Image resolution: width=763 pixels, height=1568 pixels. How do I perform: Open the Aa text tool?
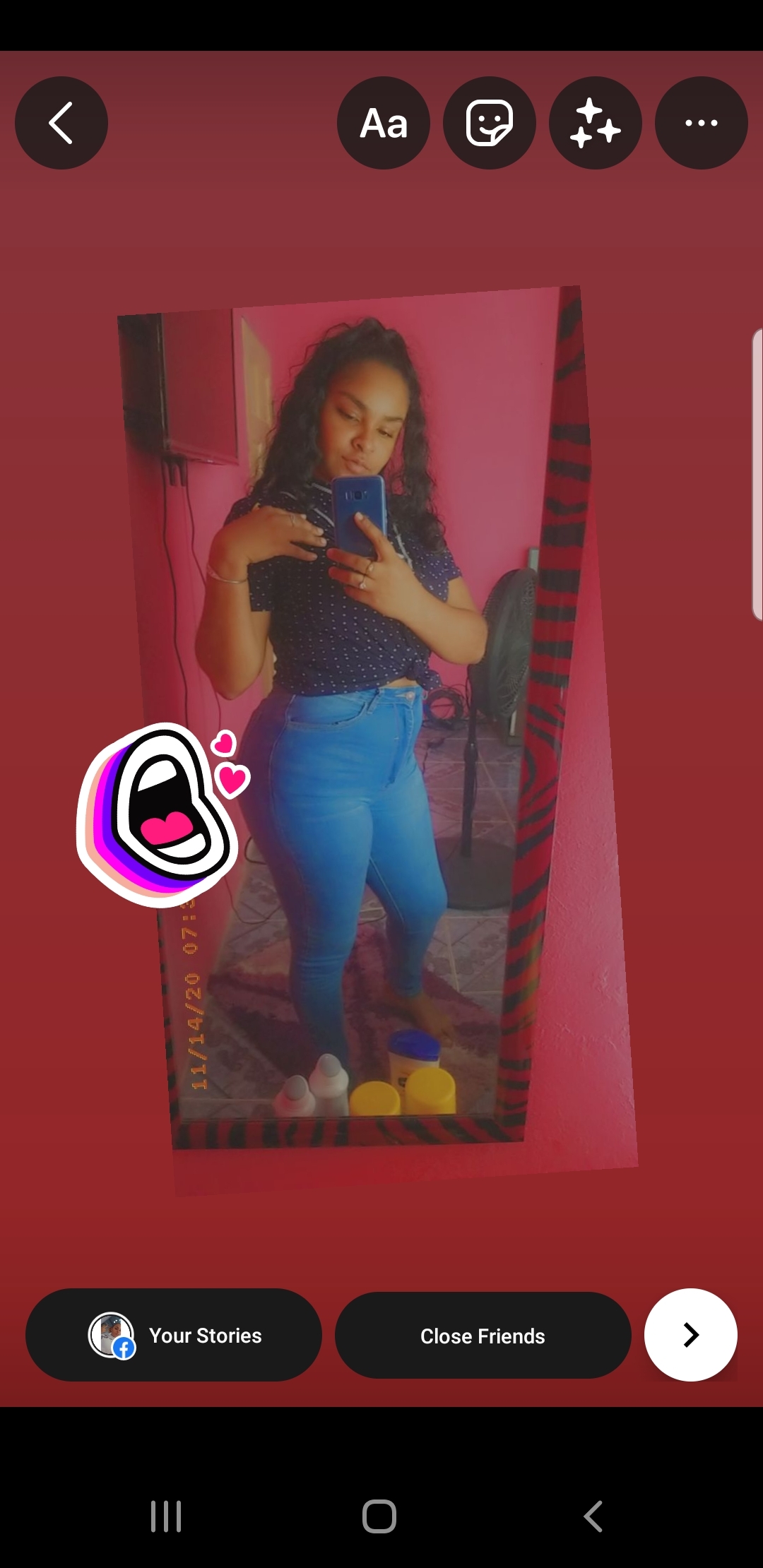[383, 122]
